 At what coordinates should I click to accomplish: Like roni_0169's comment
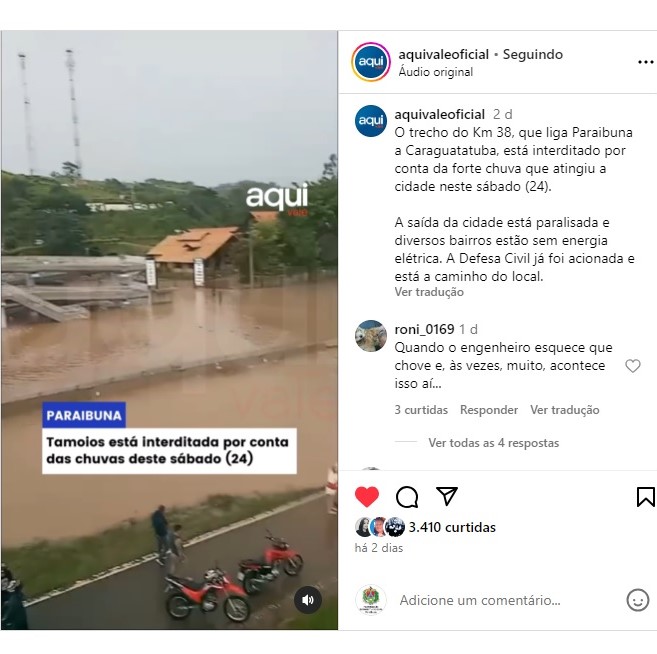632,366
